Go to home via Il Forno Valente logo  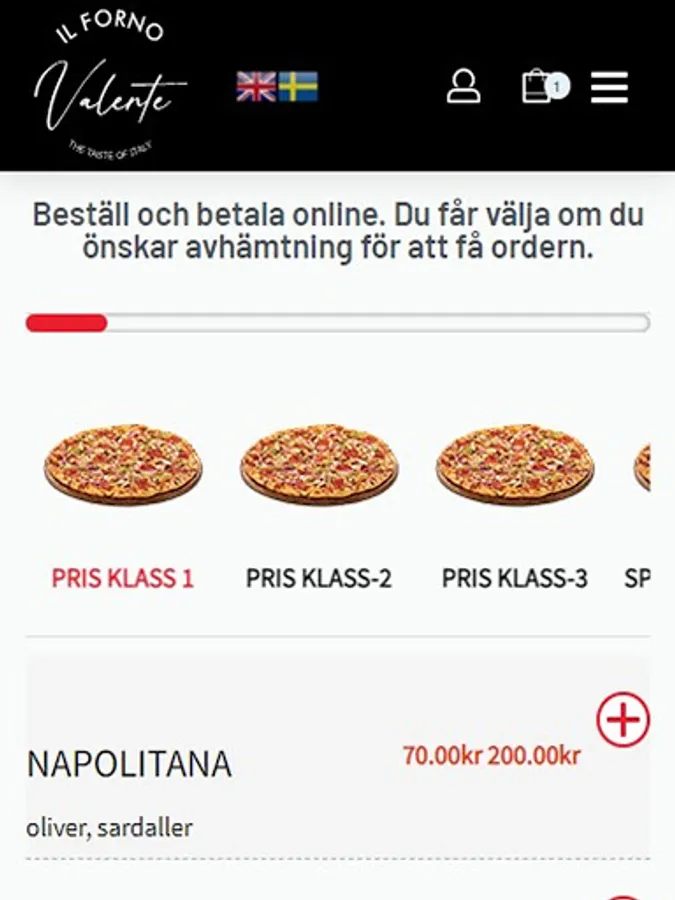click(110, 85)
